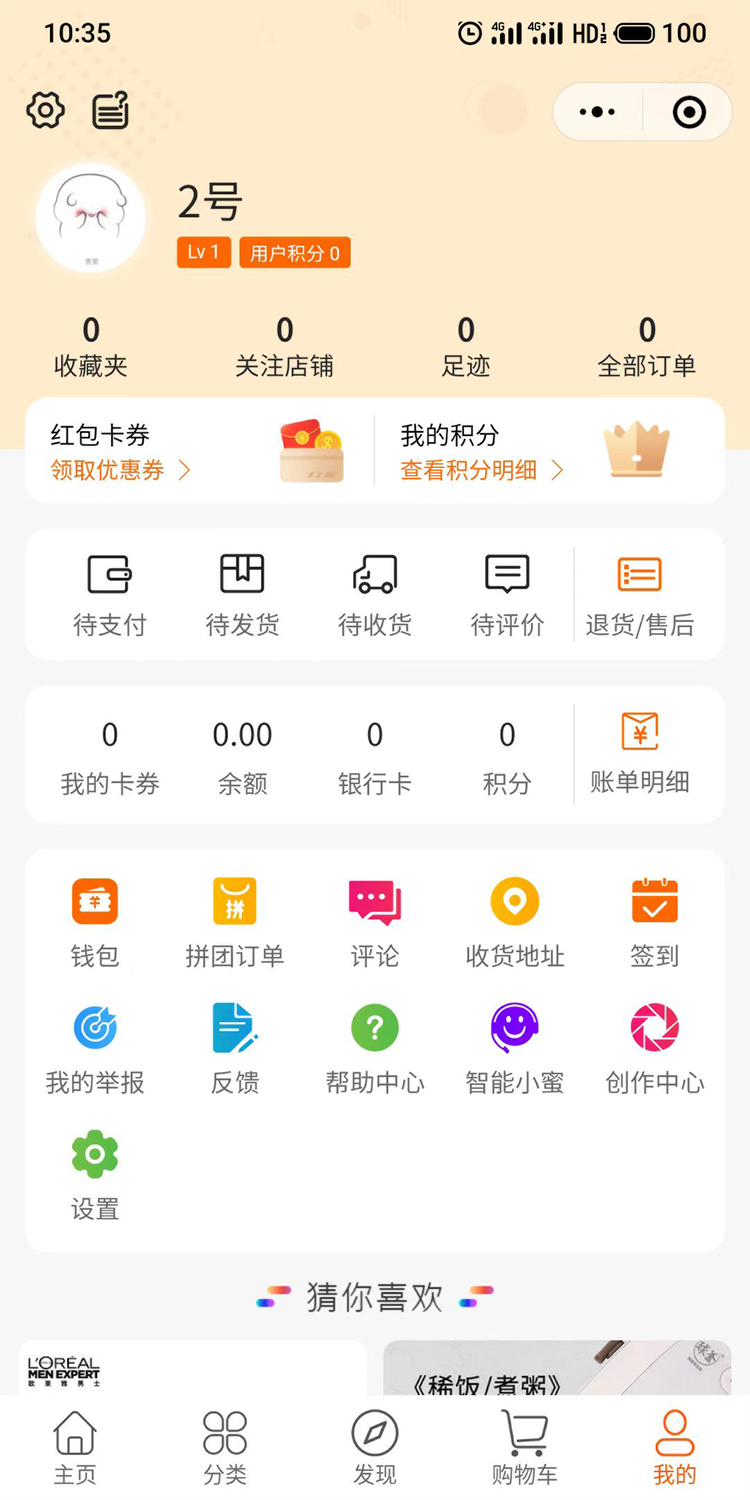
Task: Close the mini program with the circle button
Action: click(x=689, y=112)
